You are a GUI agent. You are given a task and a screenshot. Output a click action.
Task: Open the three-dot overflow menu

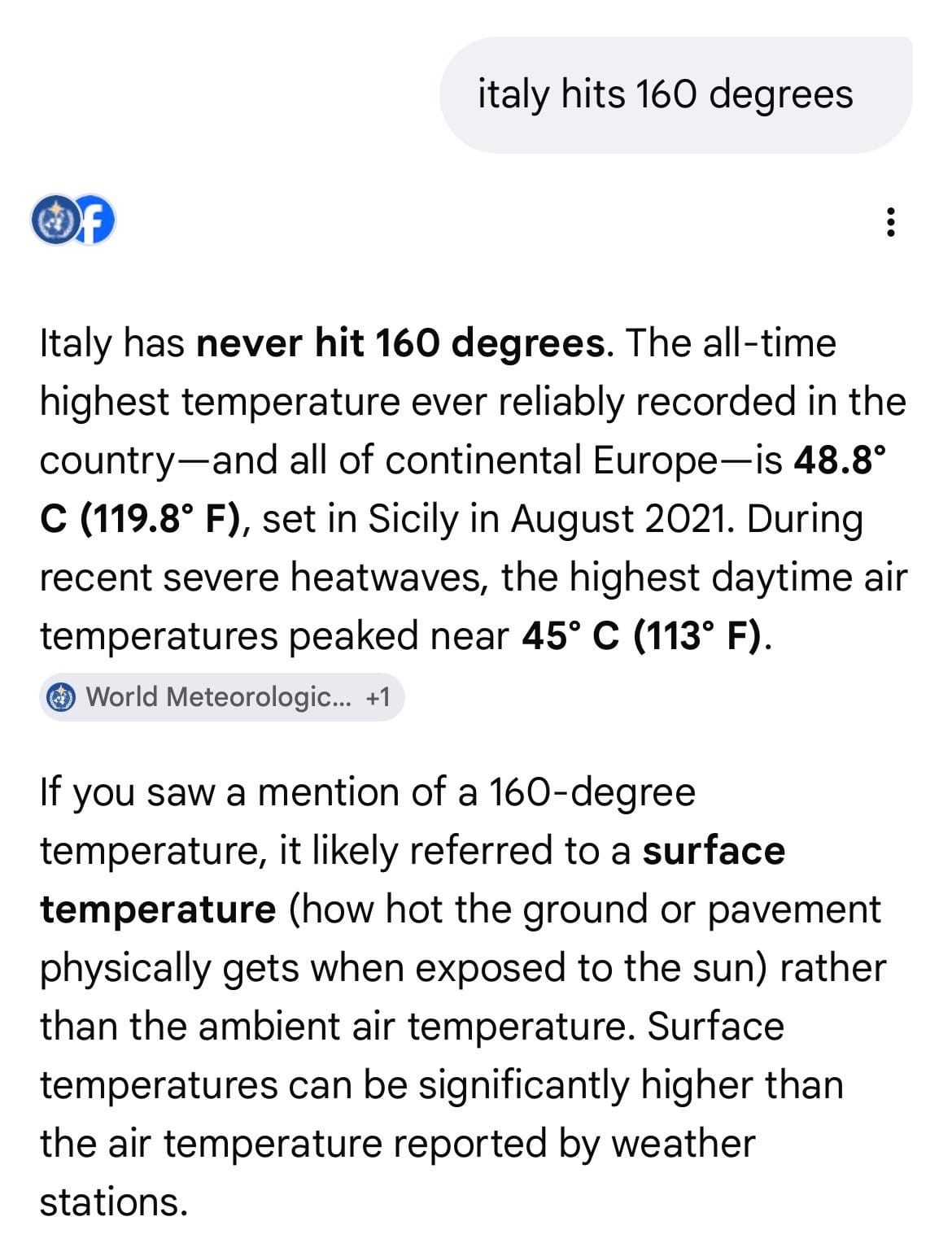coord(891,221)
